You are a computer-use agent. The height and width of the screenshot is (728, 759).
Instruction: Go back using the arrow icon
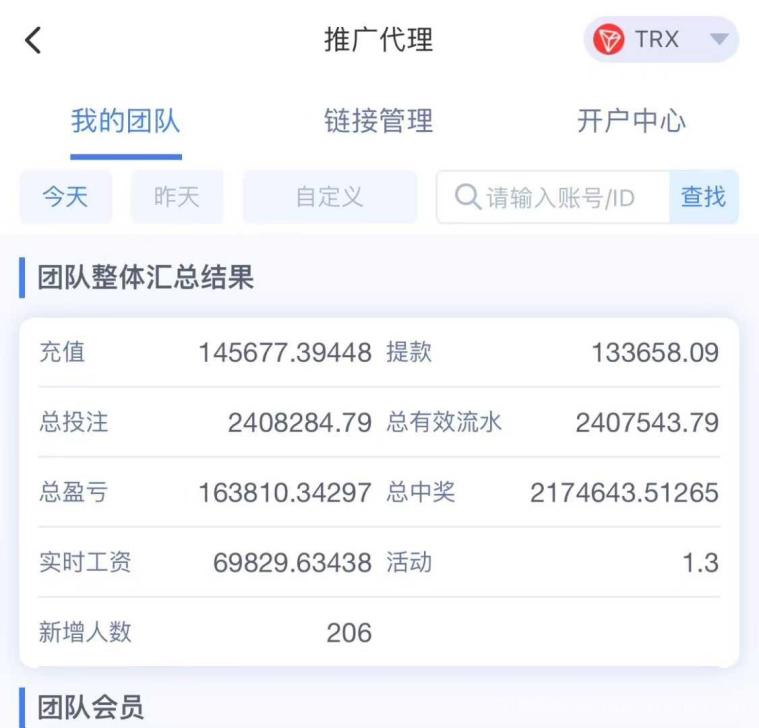coord(34,40)
